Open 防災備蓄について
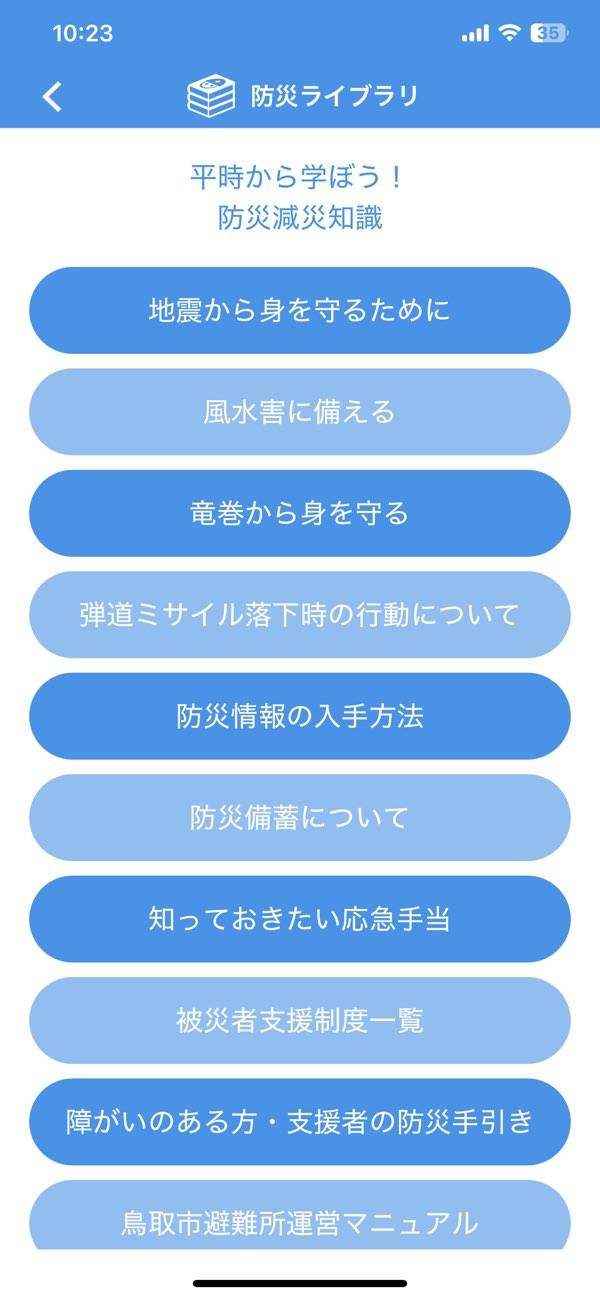 (300, 817)
